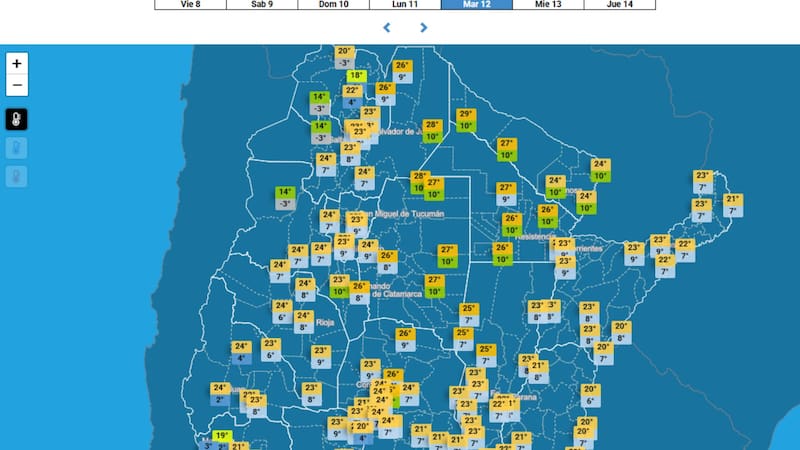Go to previous days with left arrow
This screenshot has width=800, height=450.
pos(387,28)
